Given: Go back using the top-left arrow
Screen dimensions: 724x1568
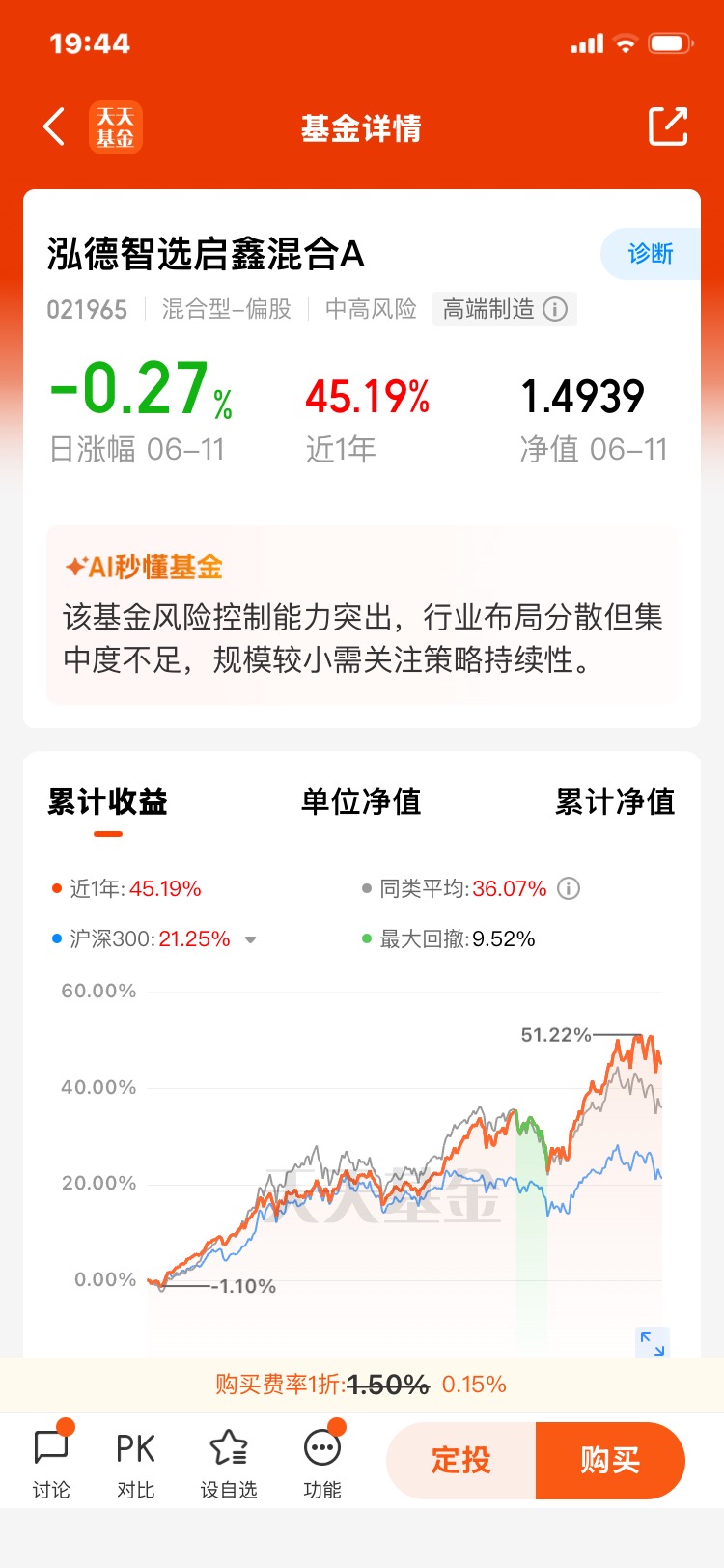Looking at the screenshot, I should (x=55, y=127).
